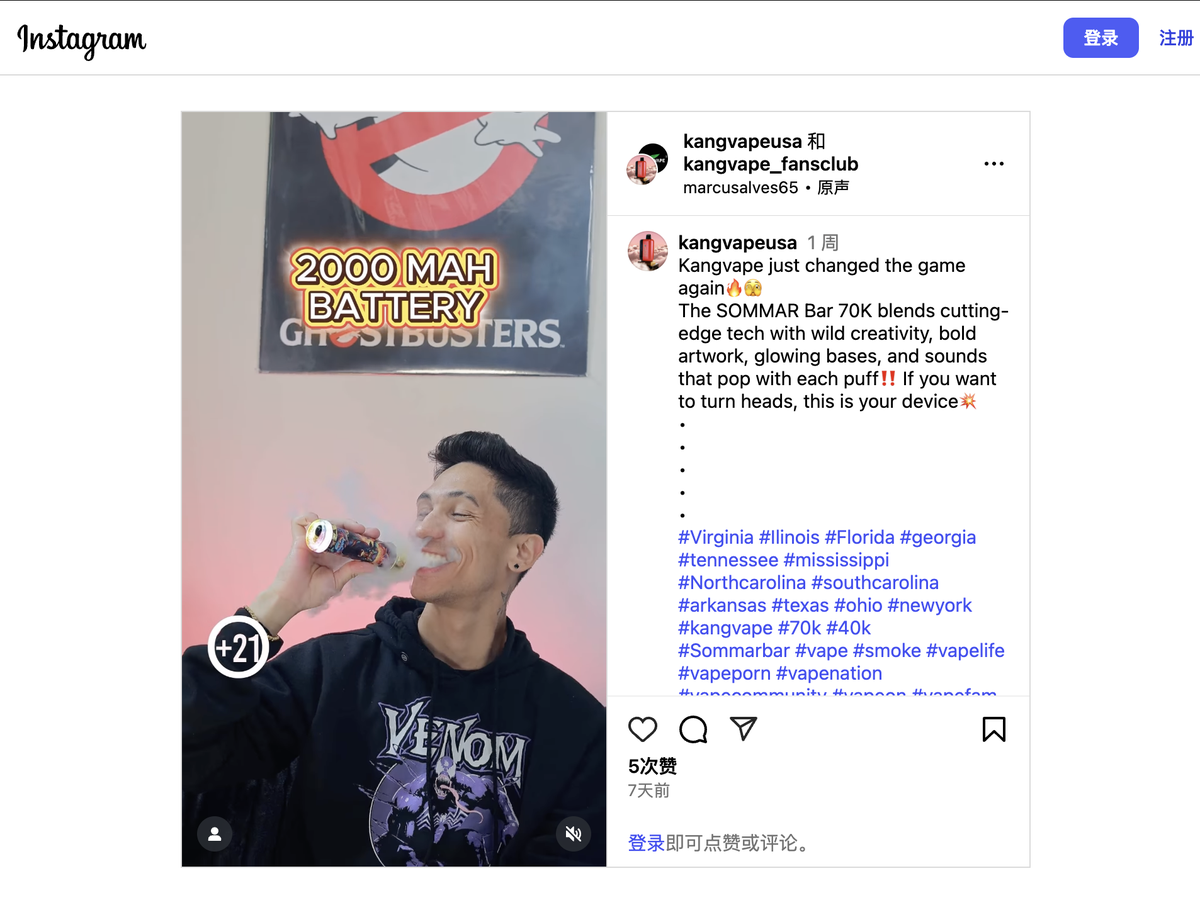
Task: Open the kangvapeusa avatar in the header
Action: (x=642, y=168)
